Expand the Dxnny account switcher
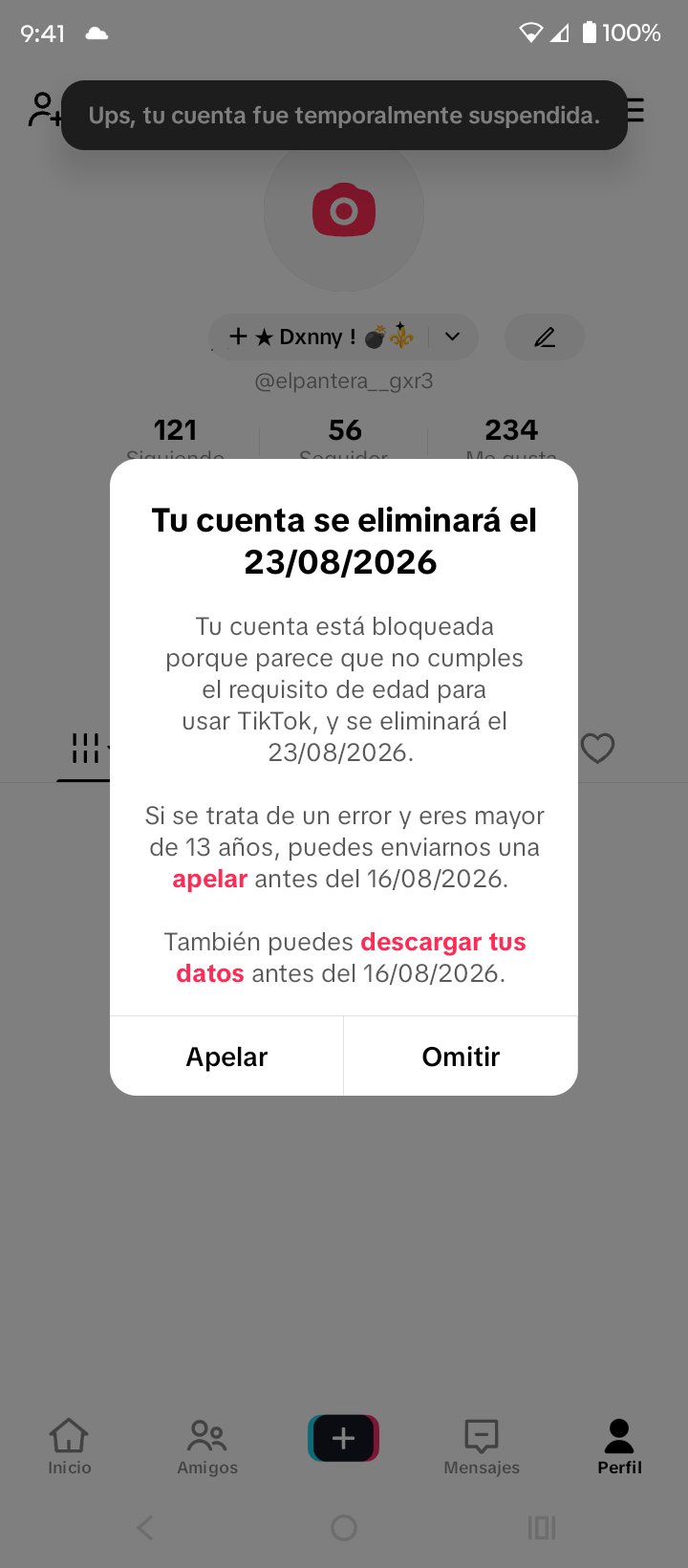Viewport: 688px width, 1568px height. tap(453, 337)
